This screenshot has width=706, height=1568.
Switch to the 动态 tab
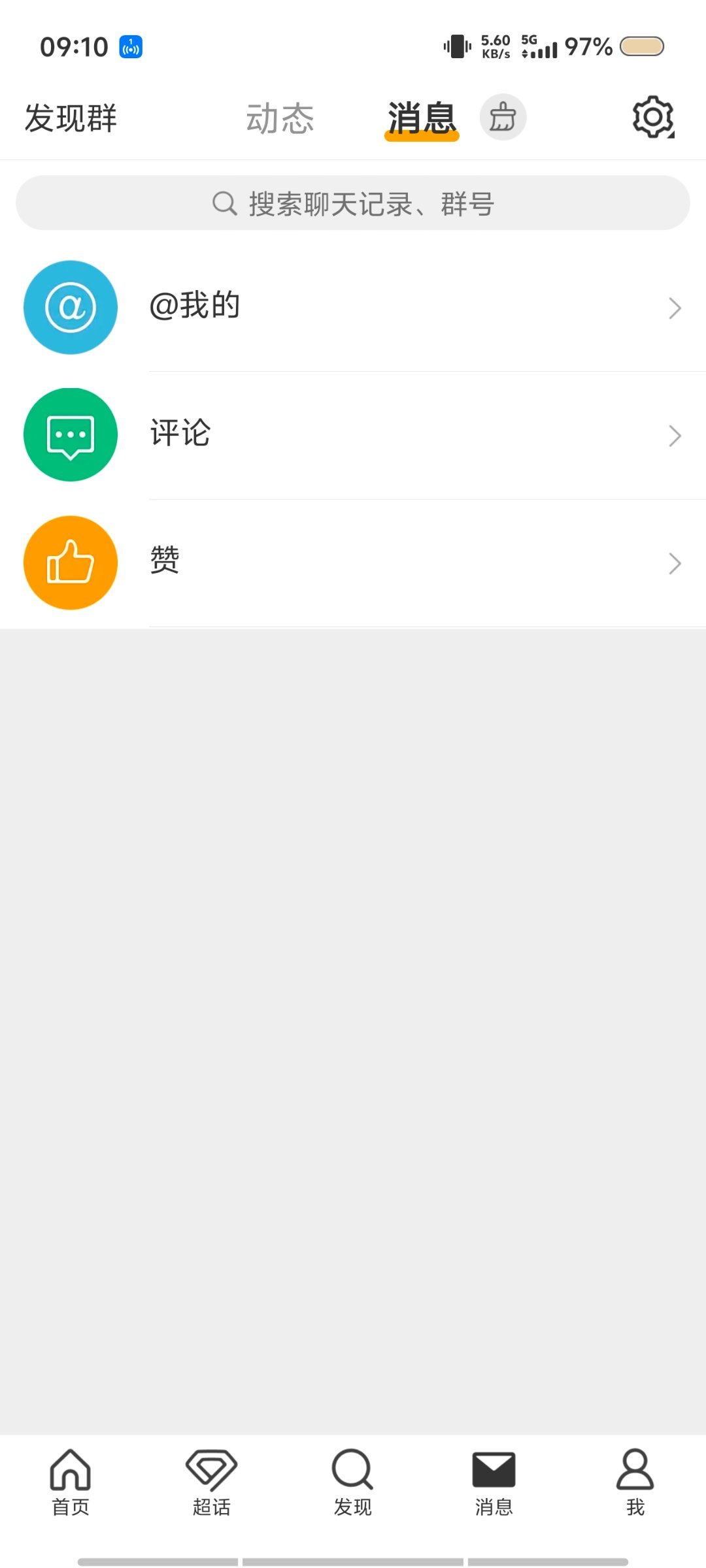pos(280,118)
